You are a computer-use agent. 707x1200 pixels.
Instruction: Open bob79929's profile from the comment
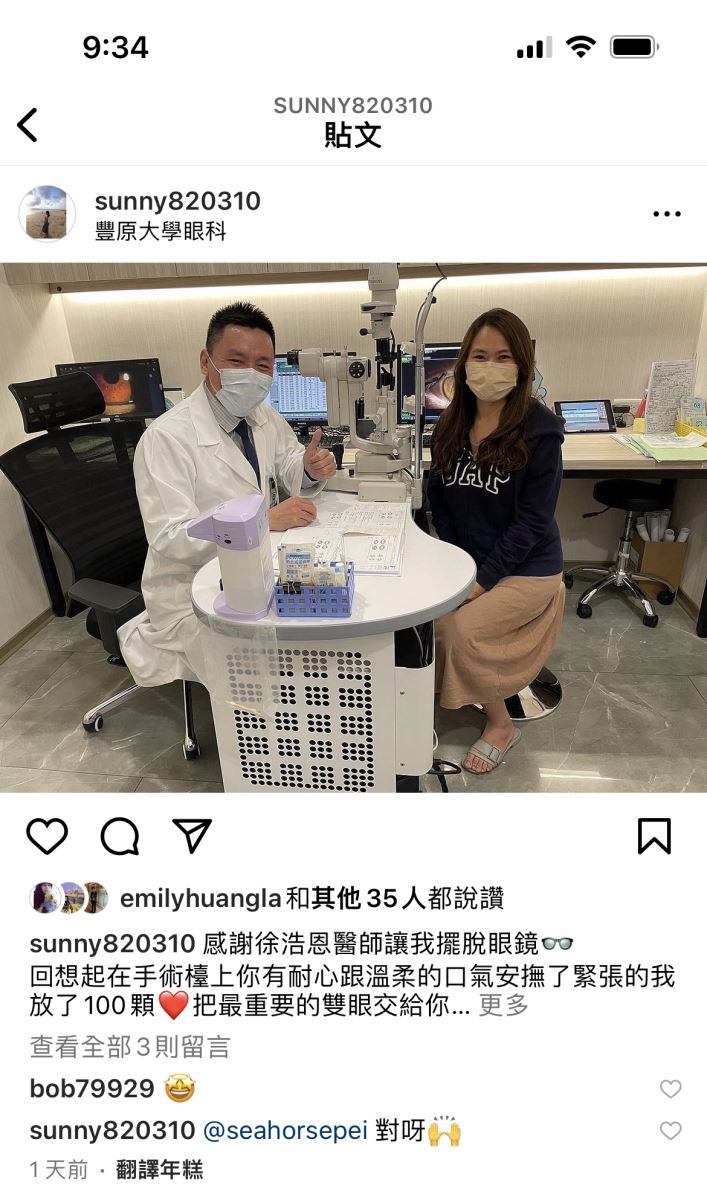[x=92, y=1089]
